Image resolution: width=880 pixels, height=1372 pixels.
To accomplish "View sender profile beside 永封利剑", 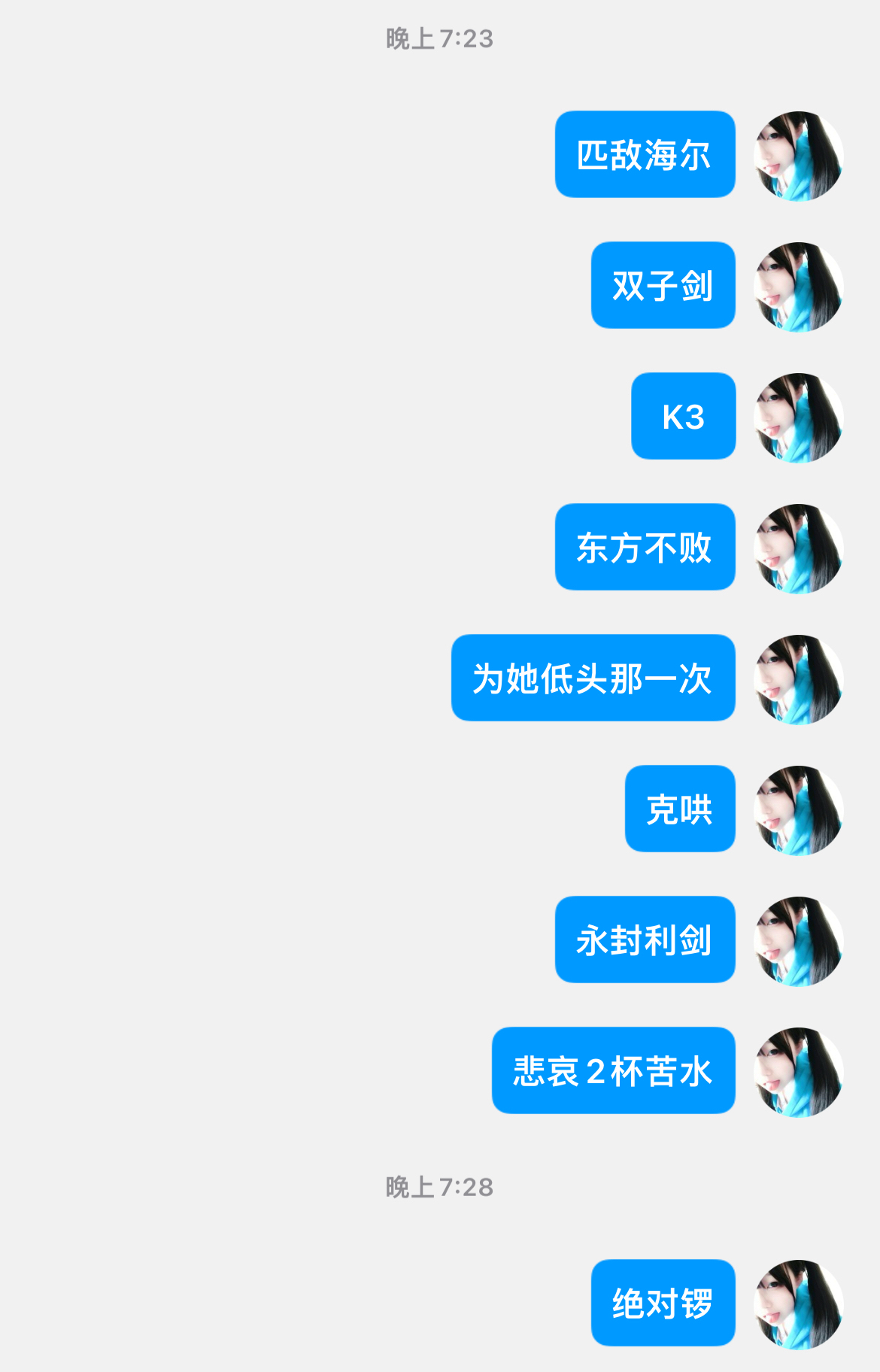I will [798, 941].
